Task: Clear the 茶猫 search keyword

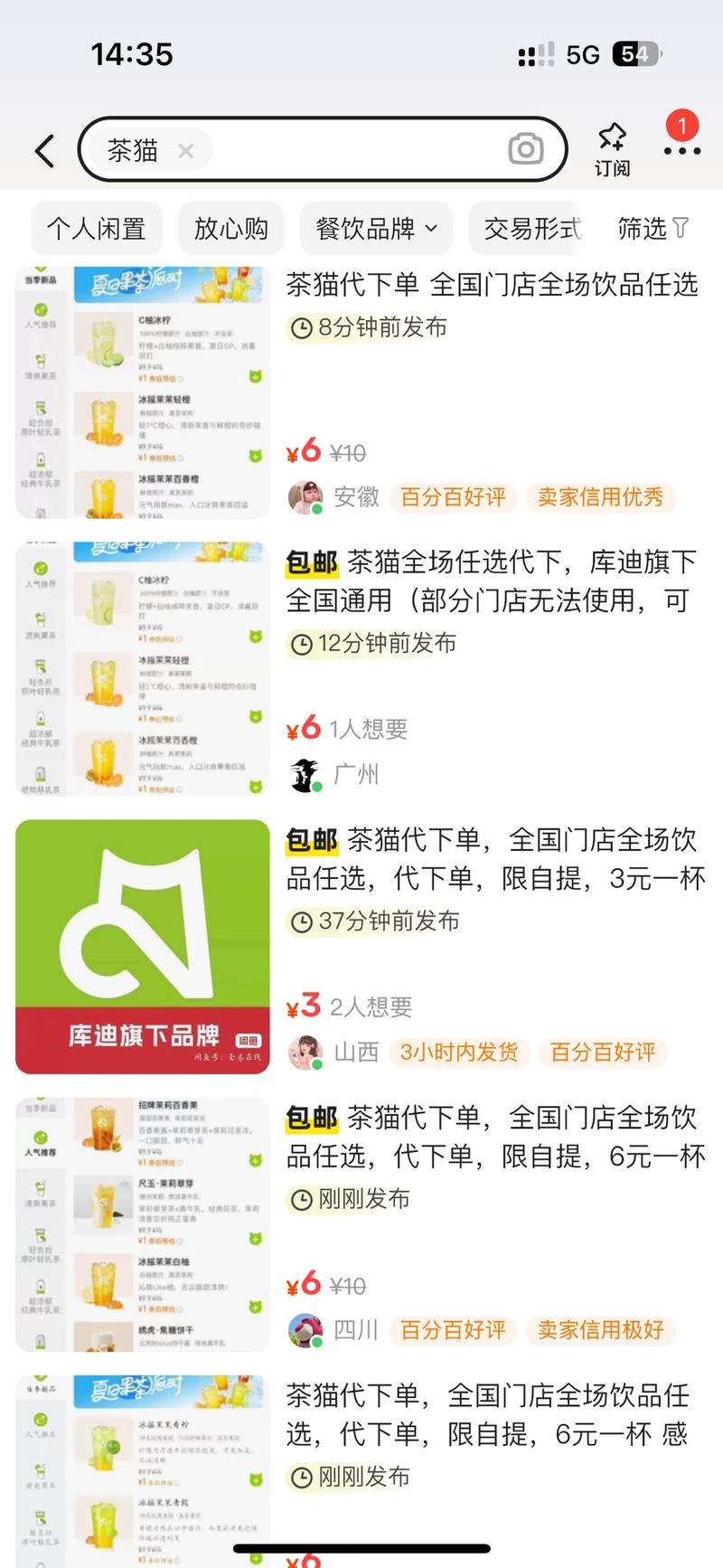Action: pos(185,151)
